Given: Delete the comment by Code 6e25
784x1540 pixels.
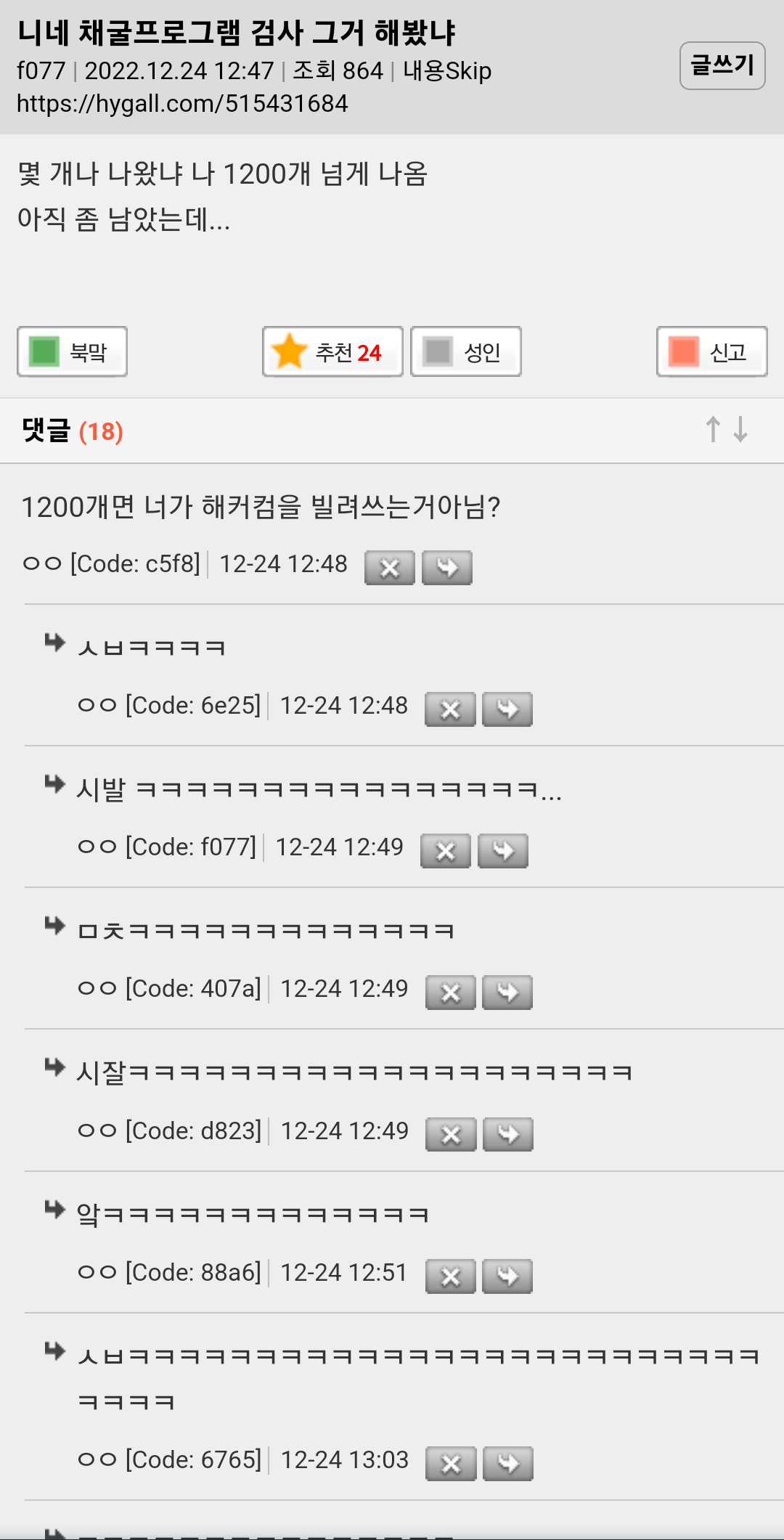Looking at the screenshot, I should click(x=450, y=709).
